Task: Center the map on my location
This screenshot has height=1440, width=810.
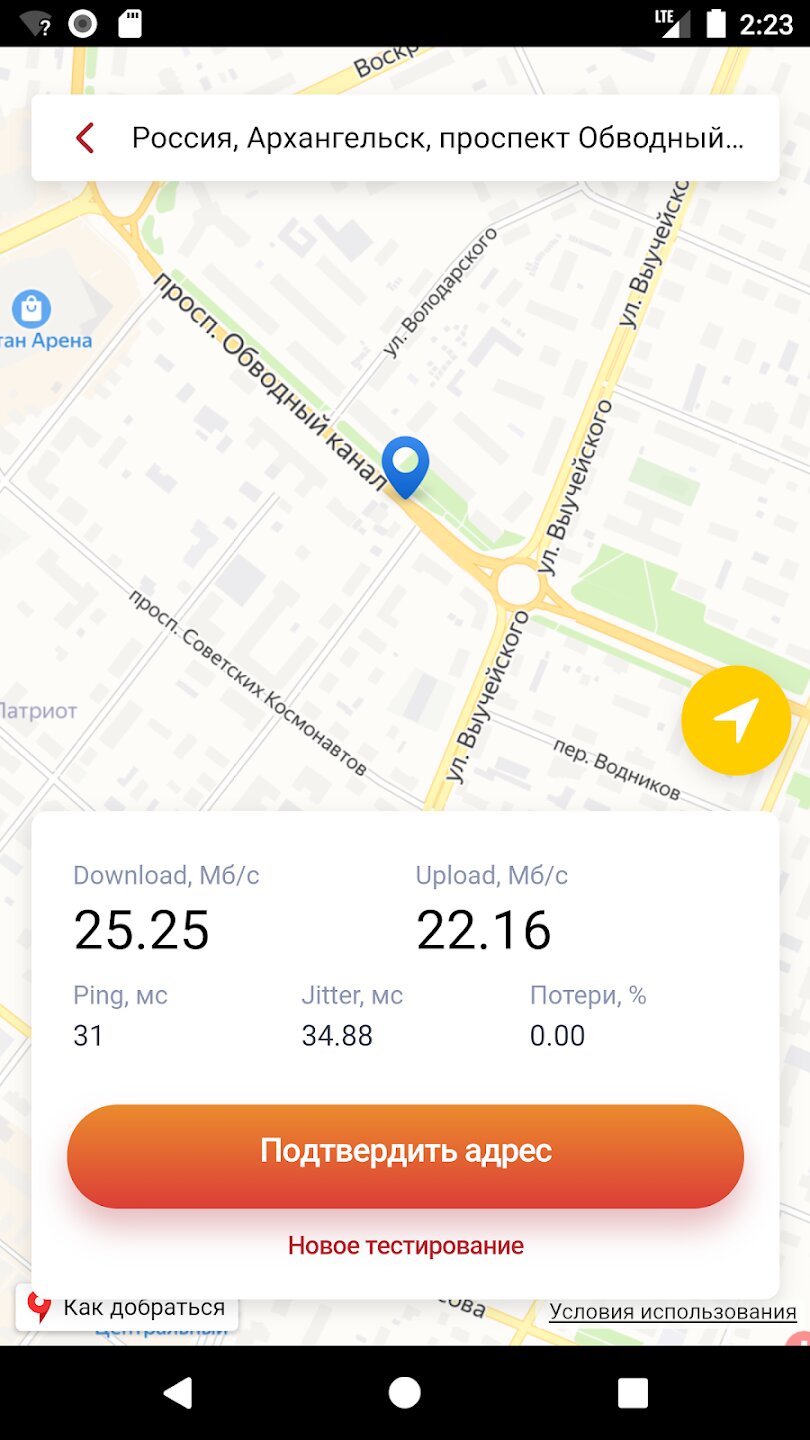Action: tap(736, 720)
